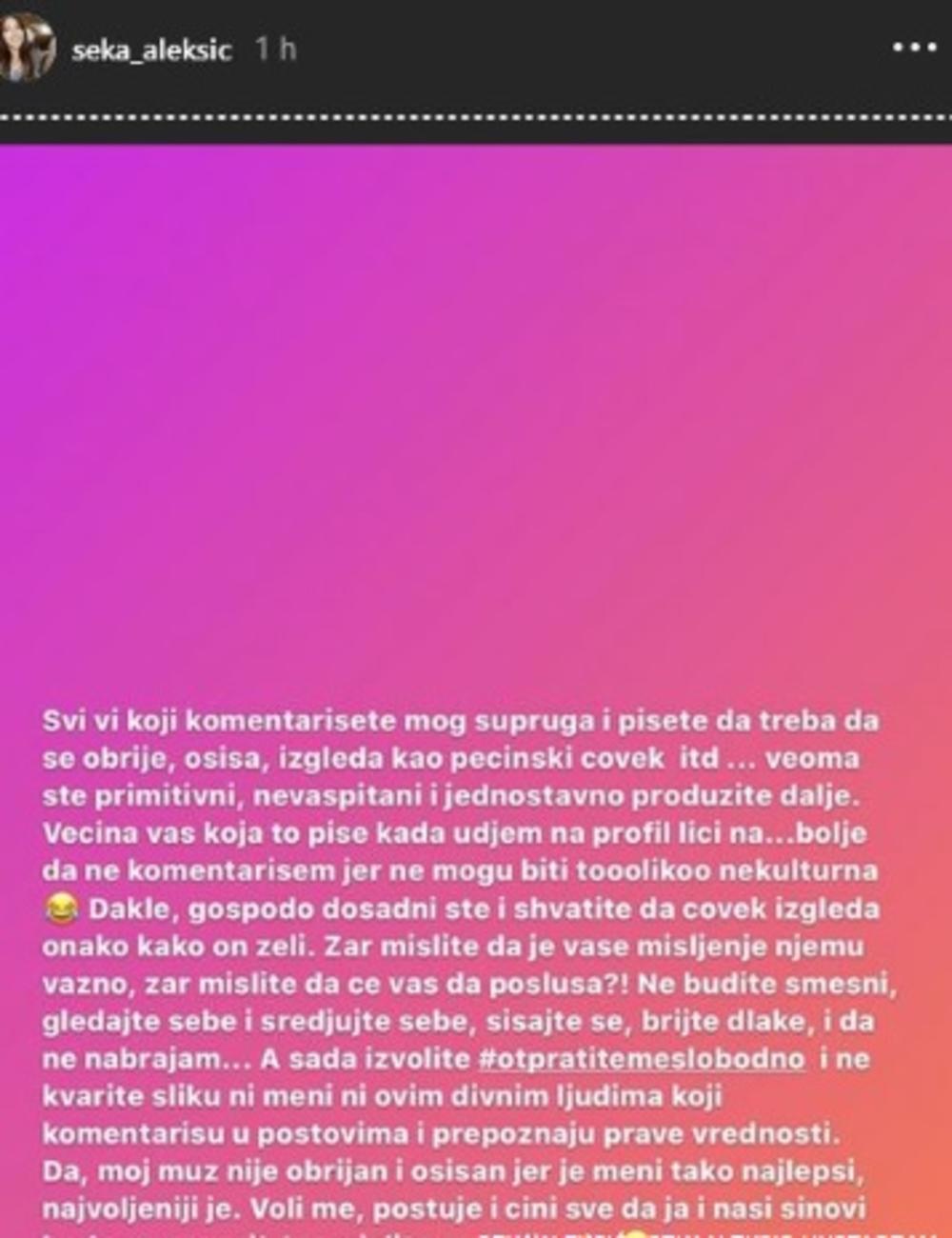Open the seka_aleksic username
The width and height of the screenshot is (952, 1238).
coord(151,50)
